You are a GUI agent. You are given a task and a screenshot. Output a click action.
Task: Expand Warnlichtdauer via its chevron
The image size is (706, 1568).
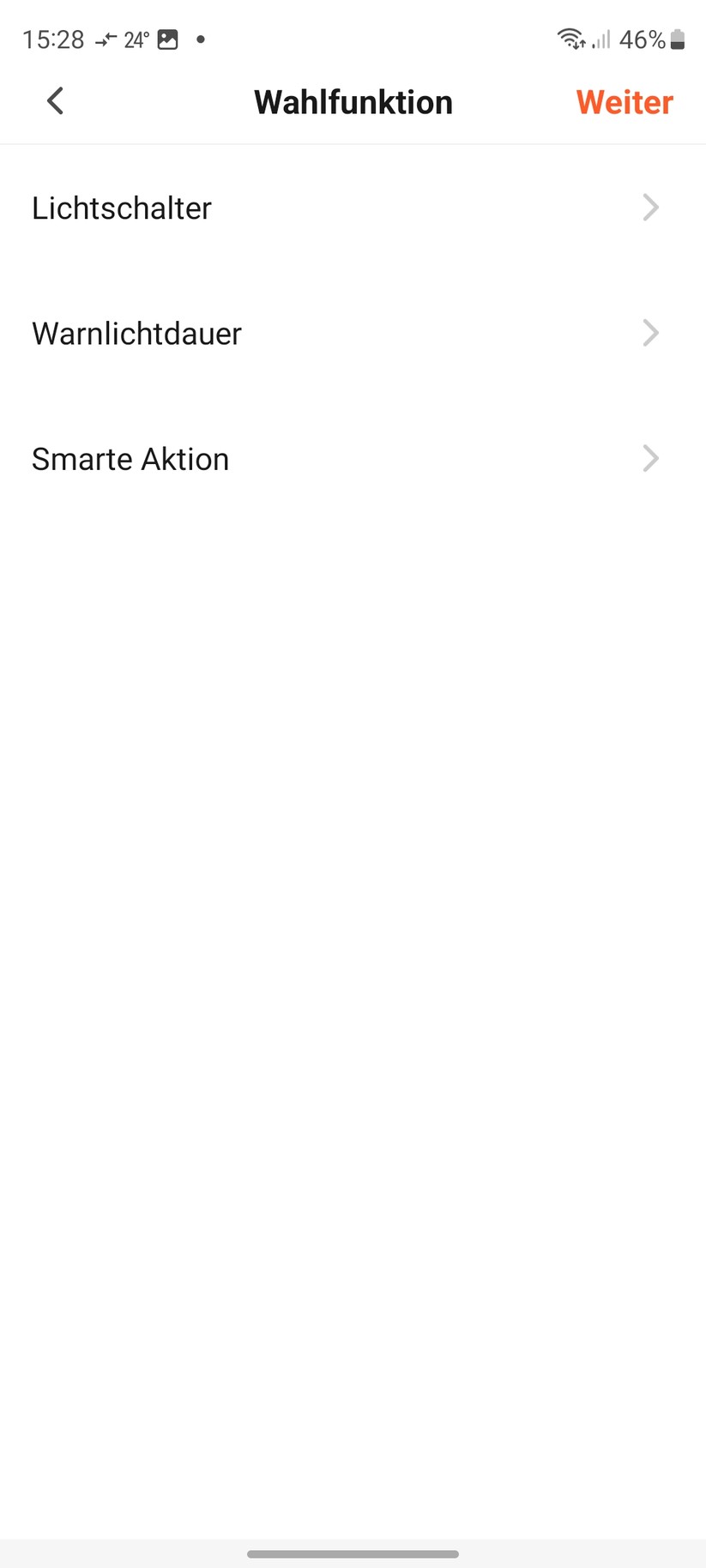(650, 334)
